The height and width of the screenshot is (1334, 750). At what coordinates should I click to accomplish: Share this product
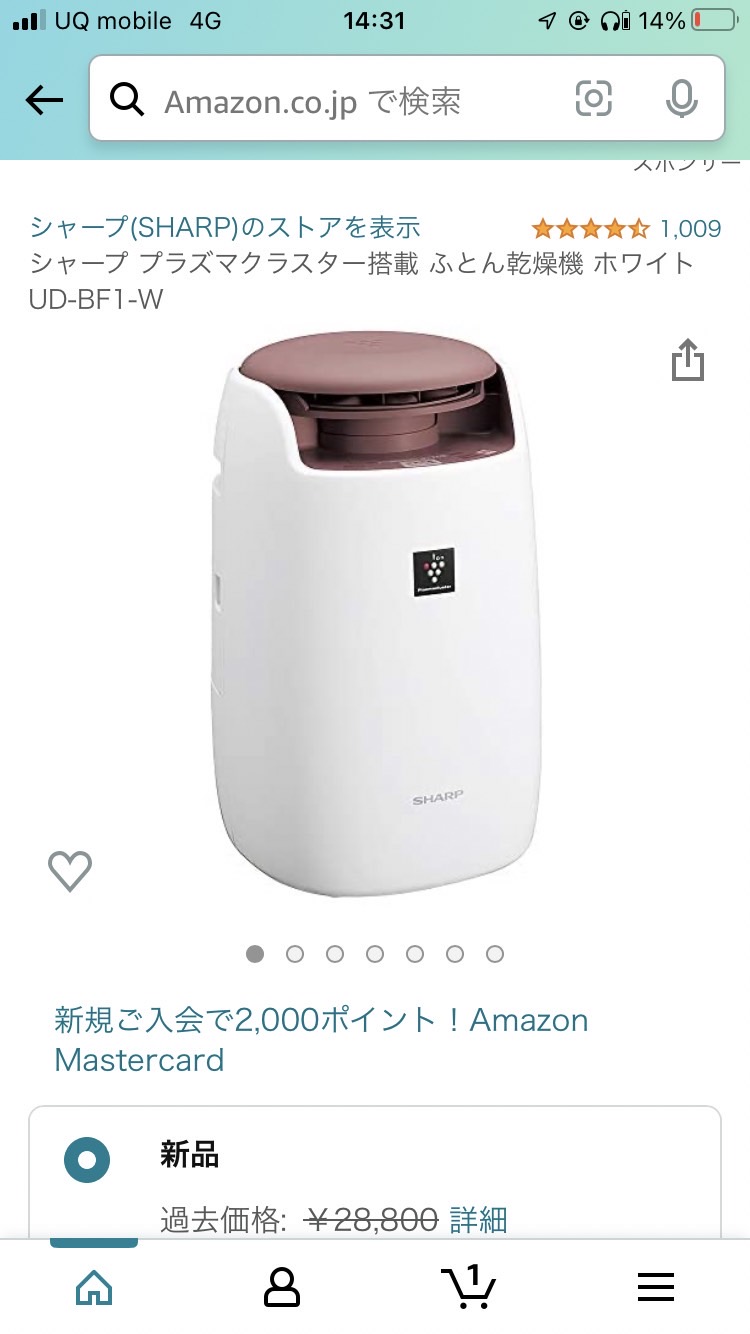(x=688, y=360)
